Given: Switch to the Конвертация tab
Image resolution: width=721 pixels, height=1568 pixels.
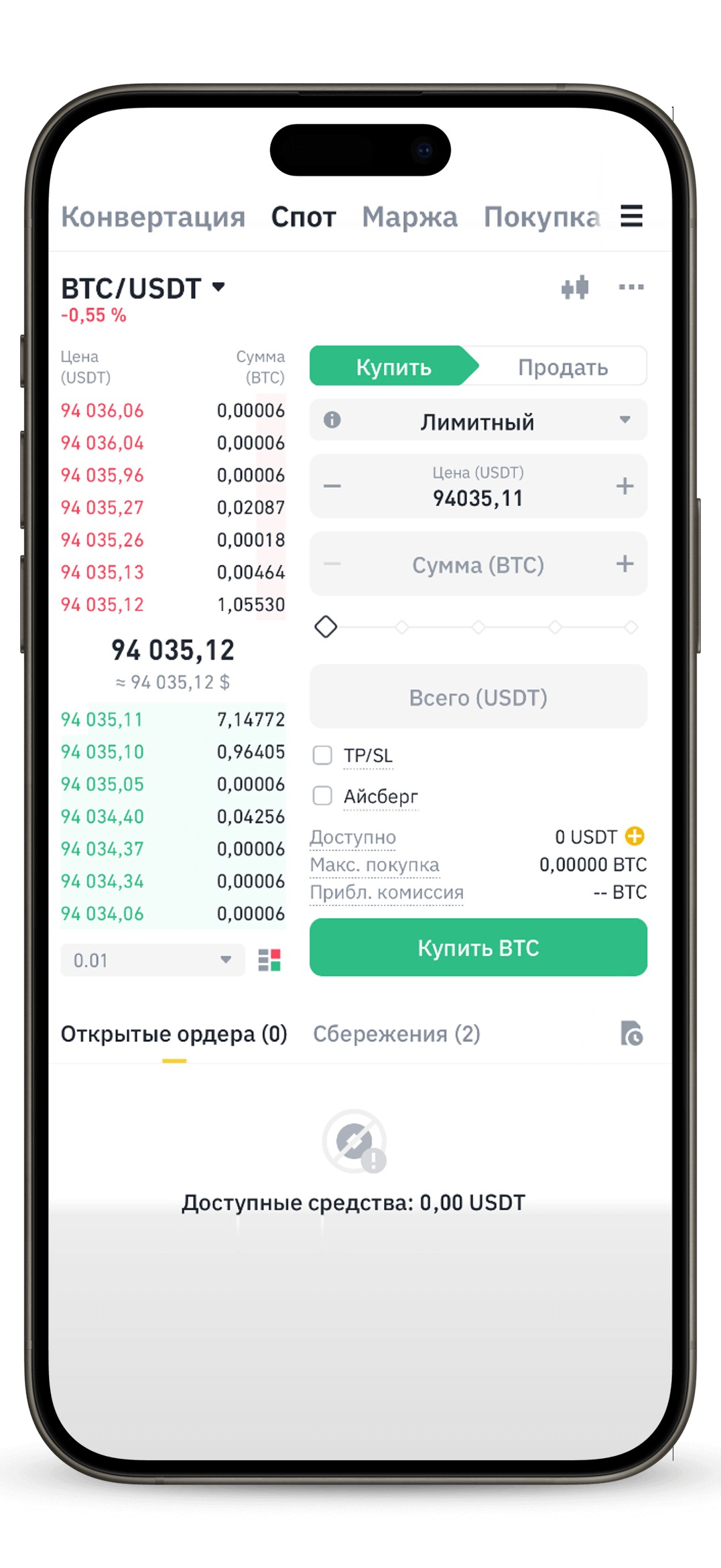Looking at the screenshot, I should [x=153, y=217].
